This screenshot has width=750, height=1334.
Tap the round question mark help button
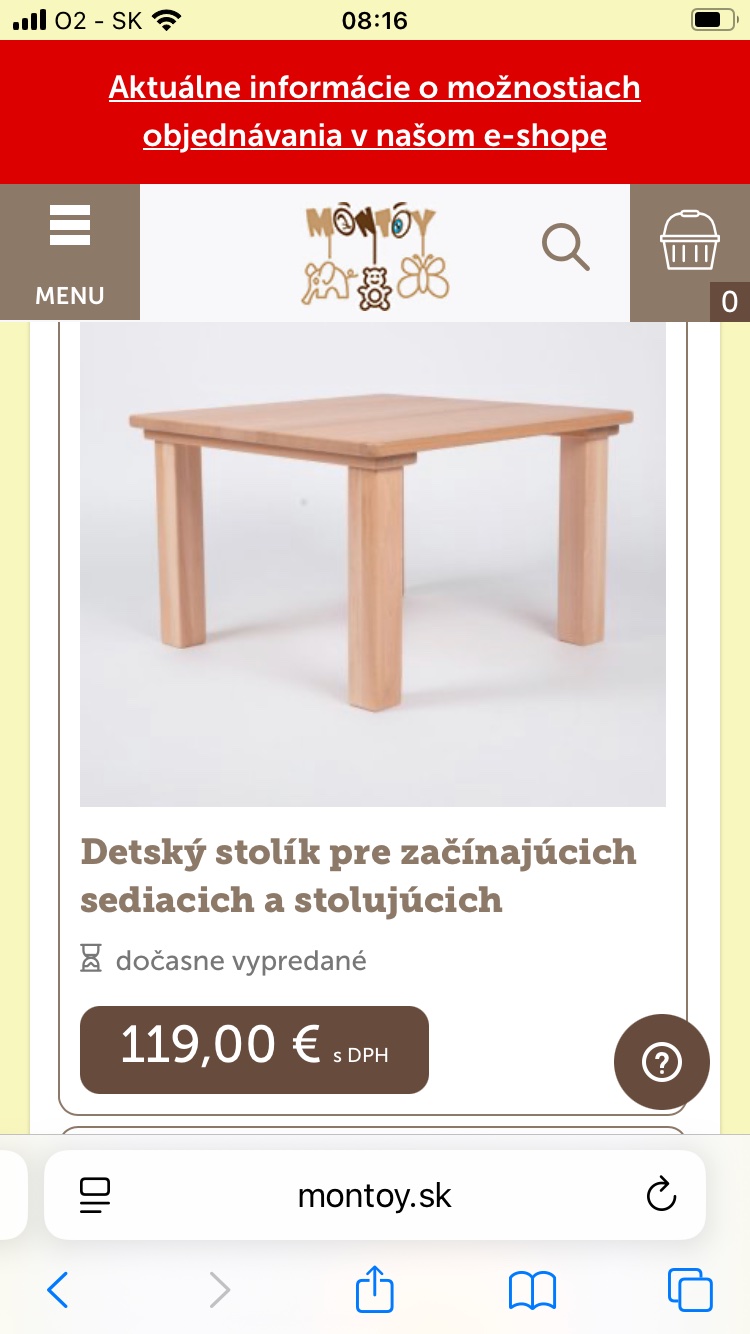tap(661, 1064)
